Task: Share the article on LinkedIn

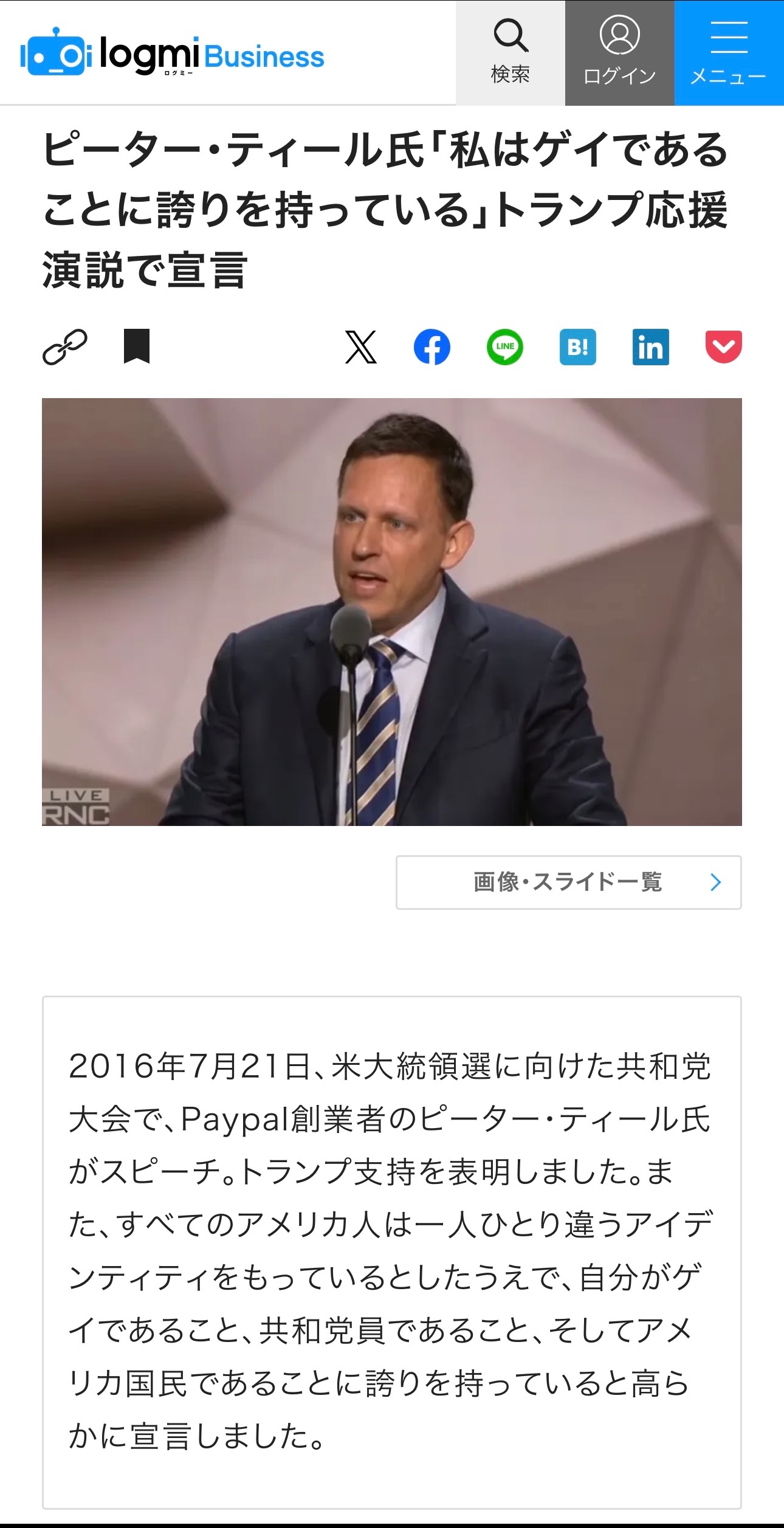Action: pos(650,347)
